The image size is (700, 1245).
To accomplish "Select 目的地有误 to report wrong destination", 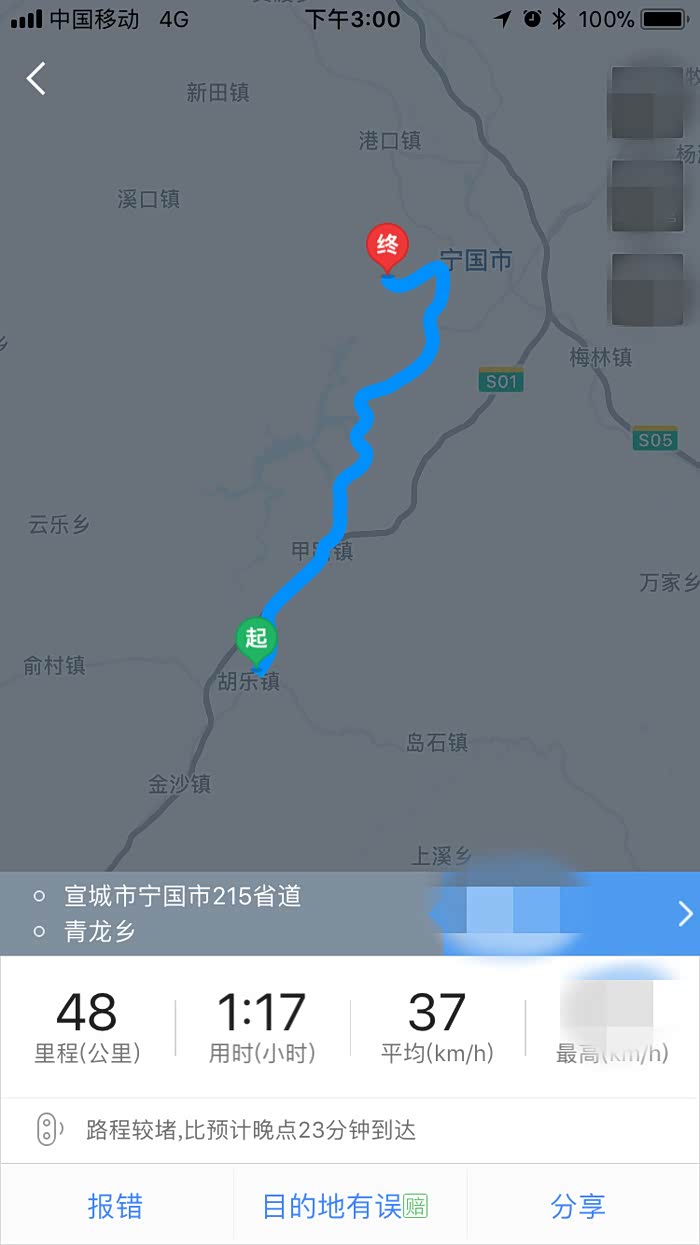I will click(x=345, y=1206).
